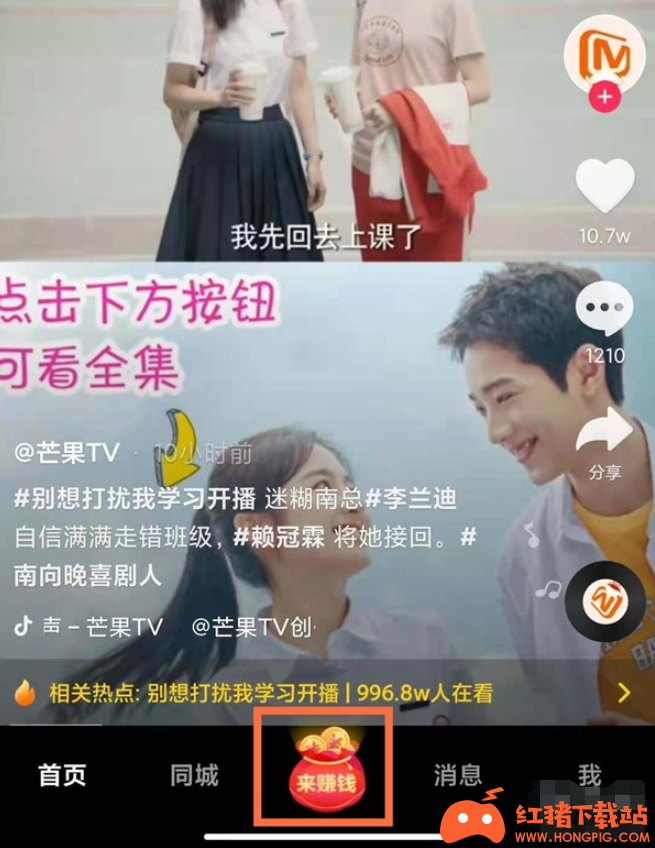Switch to the 同城 tab
The width and height of the screenshot is (655, 848).
click(194, 776)
